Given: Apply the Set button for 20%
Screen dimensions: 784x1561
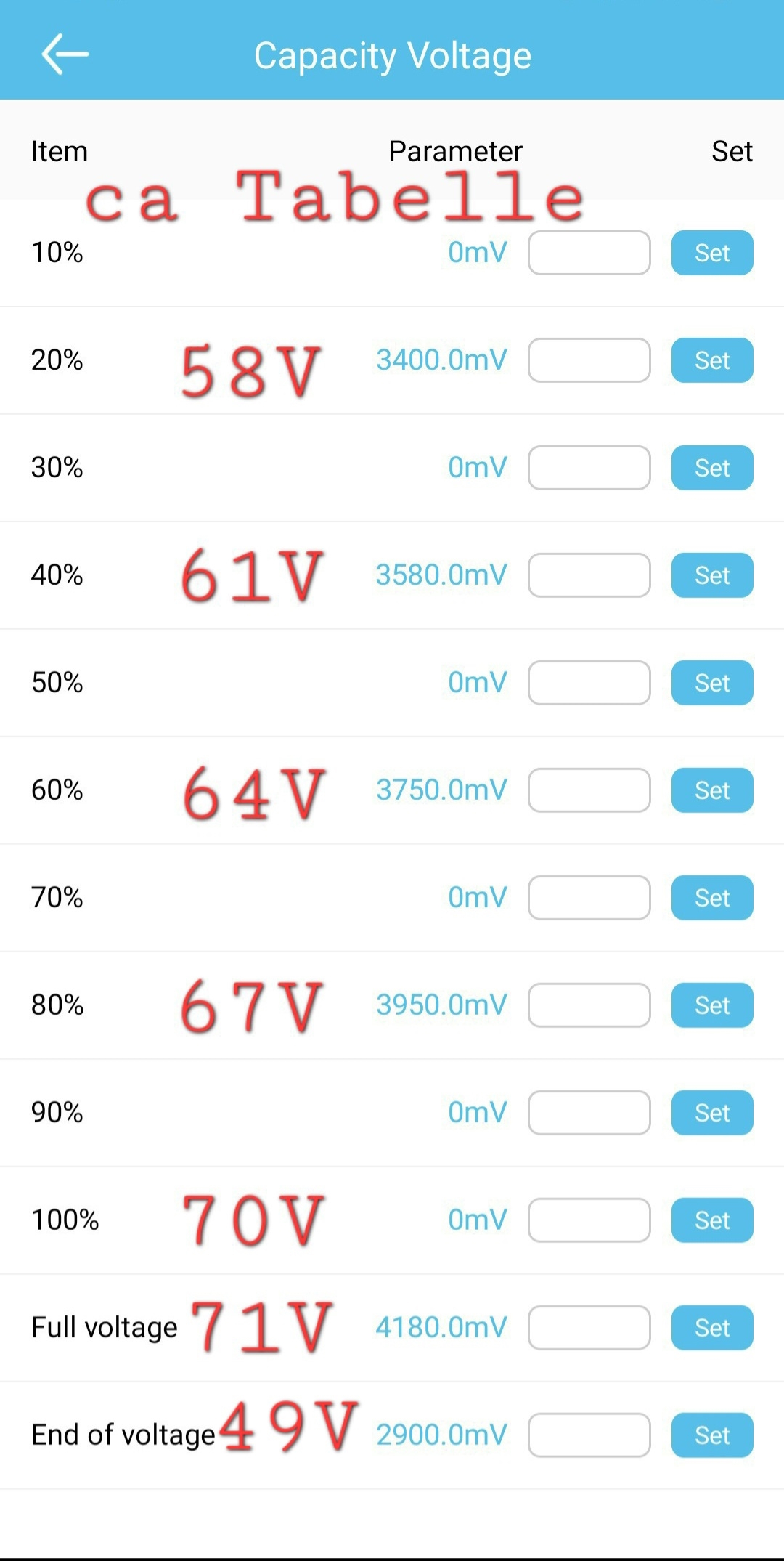Looking at the screenshot, I should pos(711,360).
